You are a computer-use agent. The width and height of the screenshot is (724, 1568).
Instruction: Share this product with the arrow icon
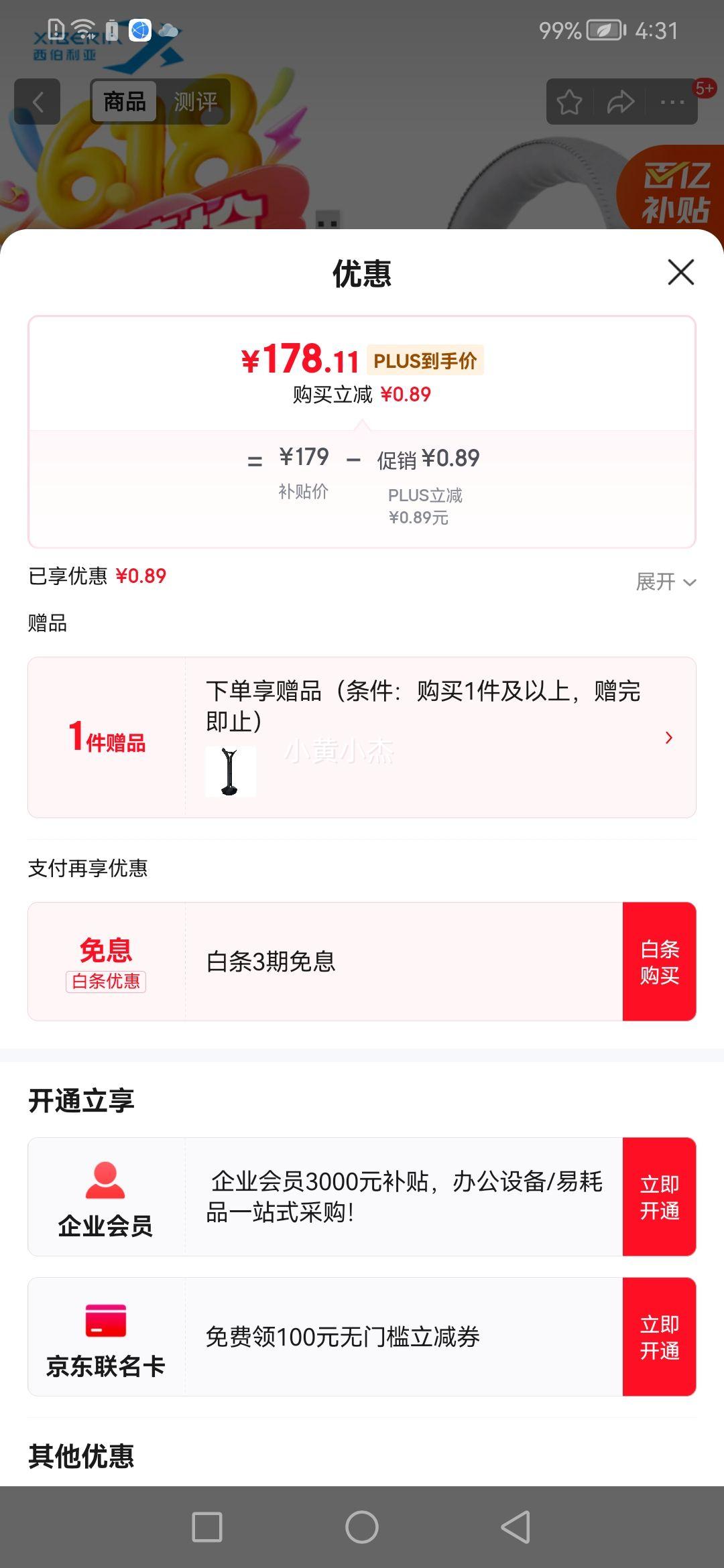coord(621,102)
